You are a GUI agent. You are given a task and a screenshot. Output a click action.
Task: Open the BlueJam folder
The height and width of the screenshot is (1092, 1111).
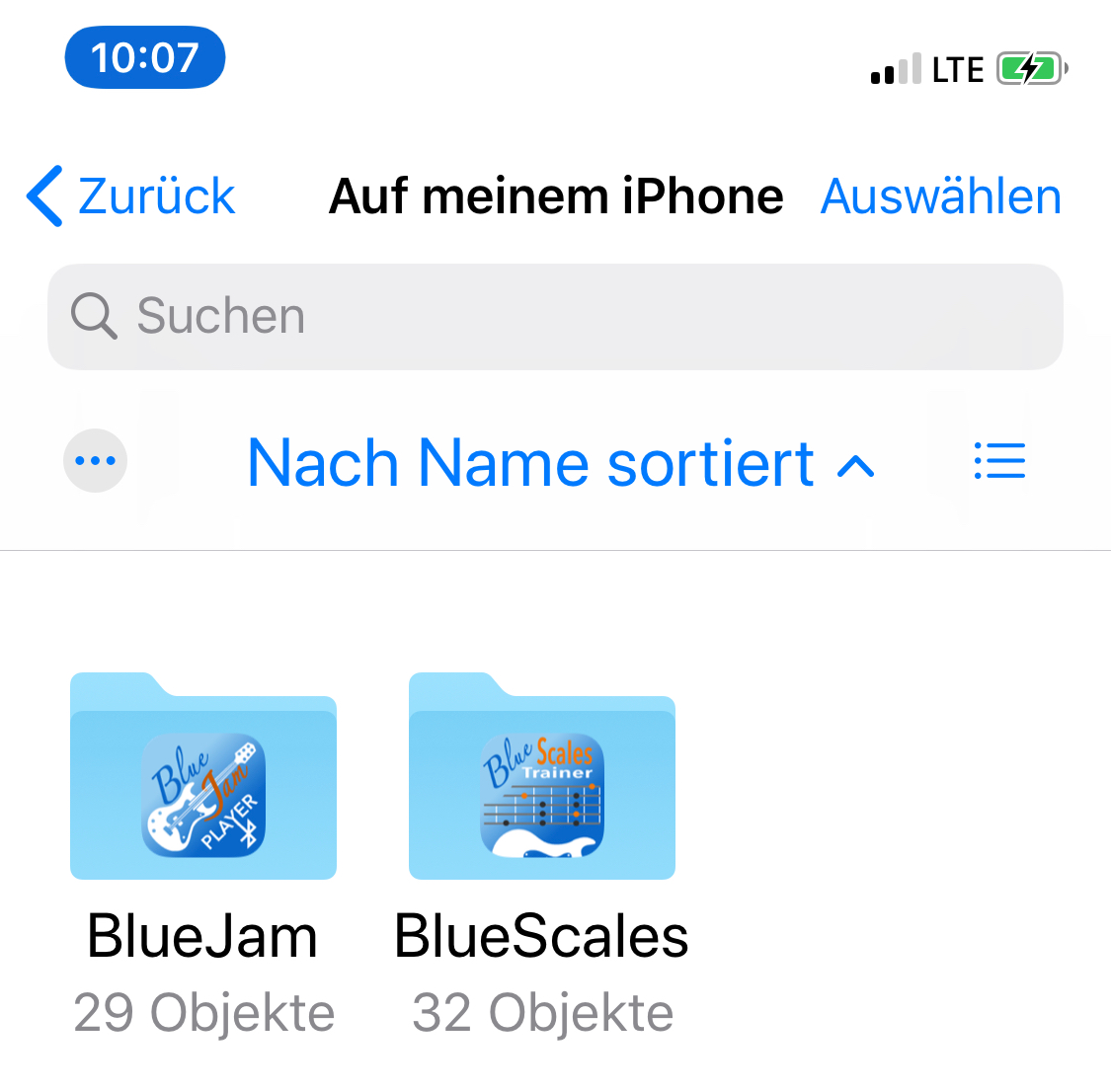click(203, 778)
